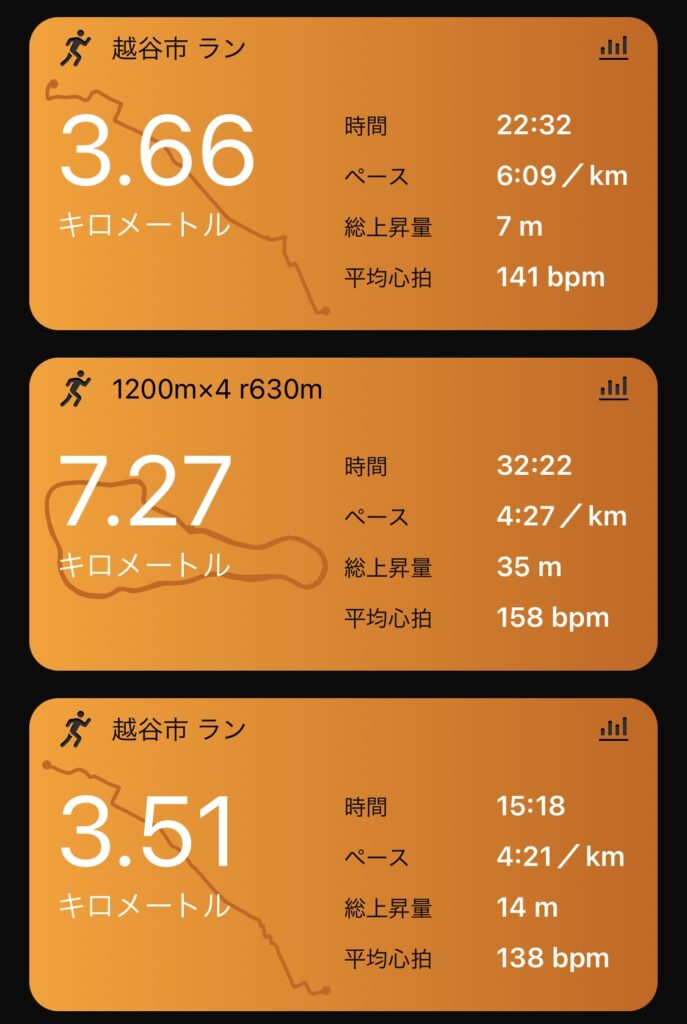Open the 3.66 km 越谷市 ラン activity card

[343, 175]
